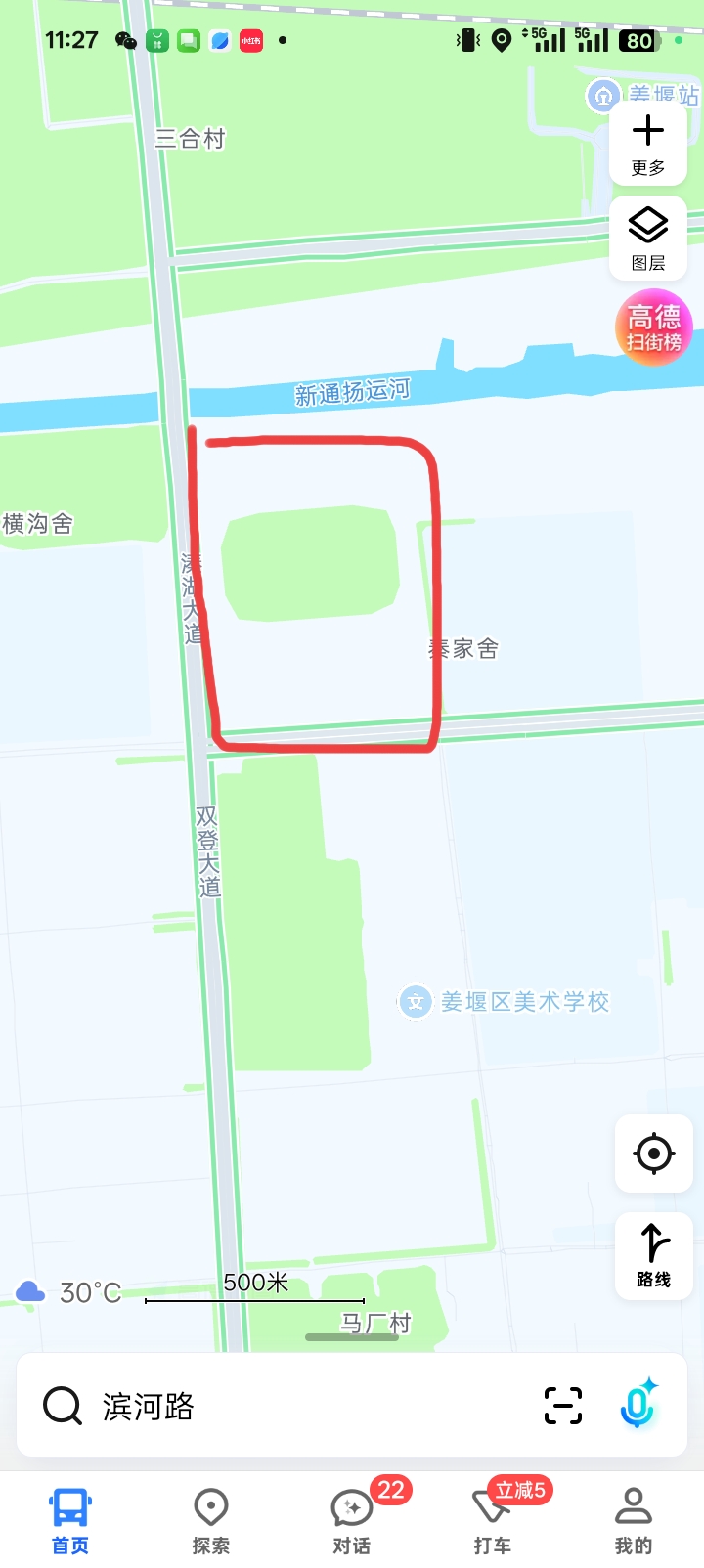The width and height of the screenshot is (704, 1568).
Task: Open the 更多 (more) tools button
Action: 647,144
